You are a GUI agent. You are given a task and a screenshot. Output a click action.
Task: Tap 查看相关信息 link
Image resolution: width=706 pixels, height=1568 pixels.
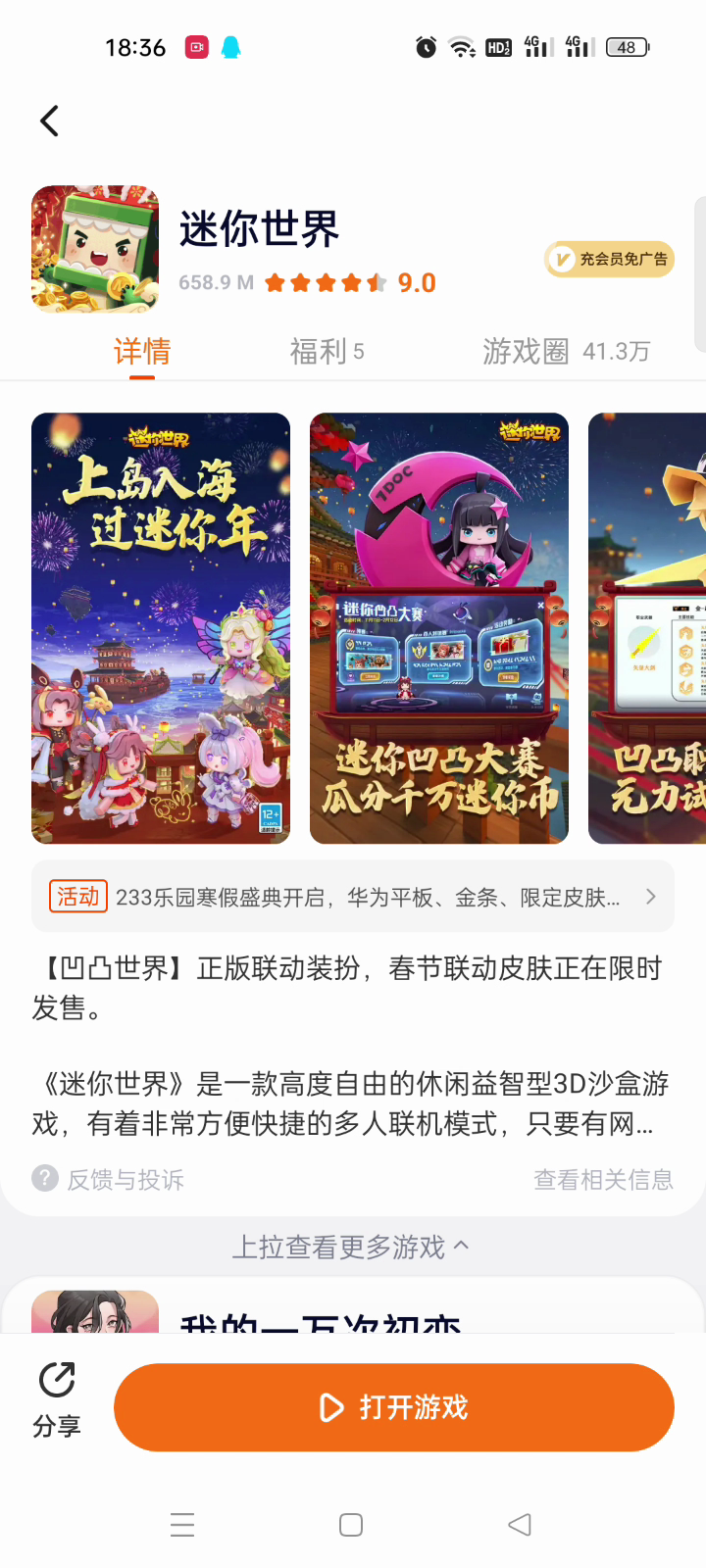tap(603, 1180)
